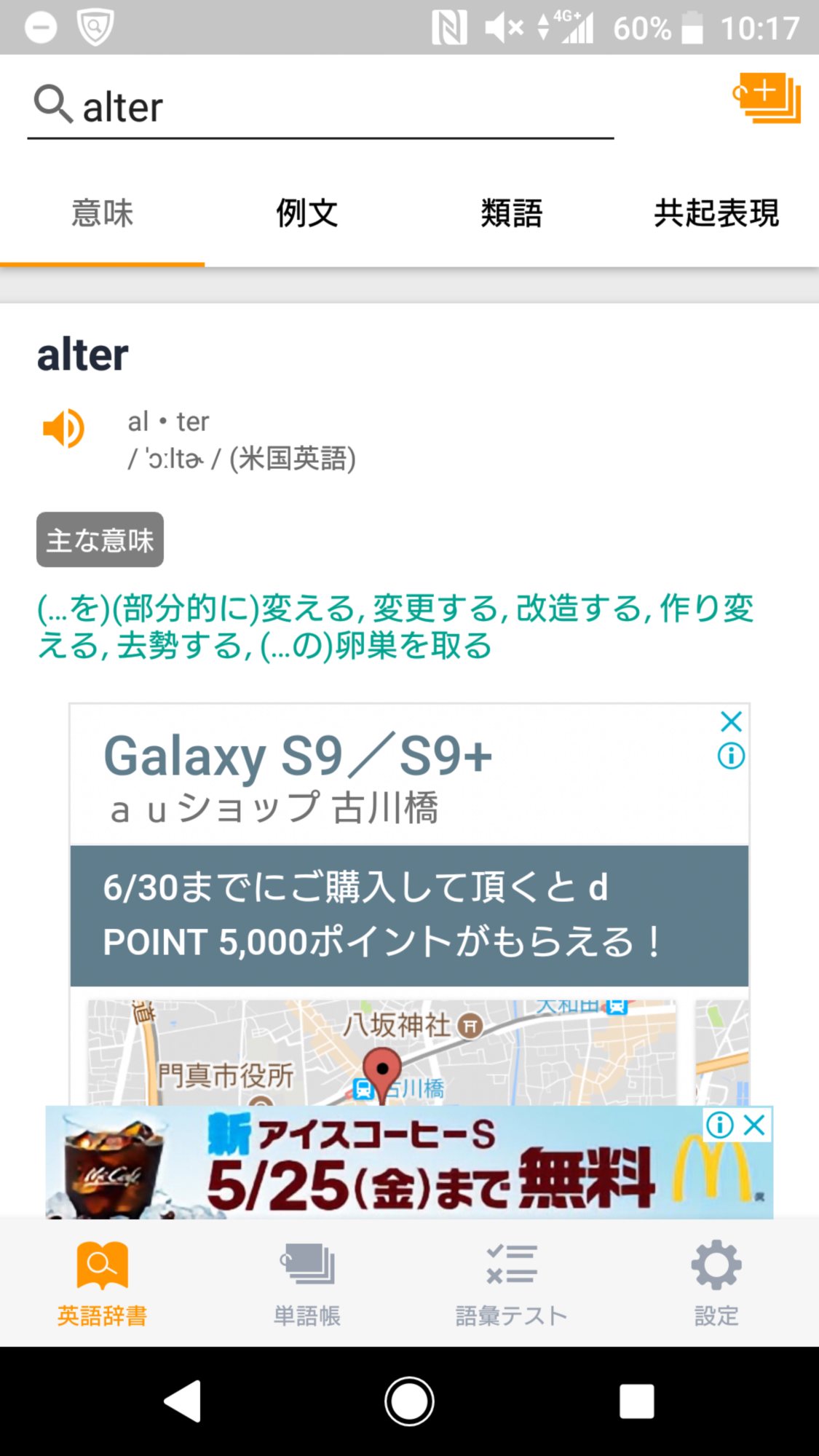
Task: Close the Galaxy S9 advertisement
Action: [x=731, y=721]
